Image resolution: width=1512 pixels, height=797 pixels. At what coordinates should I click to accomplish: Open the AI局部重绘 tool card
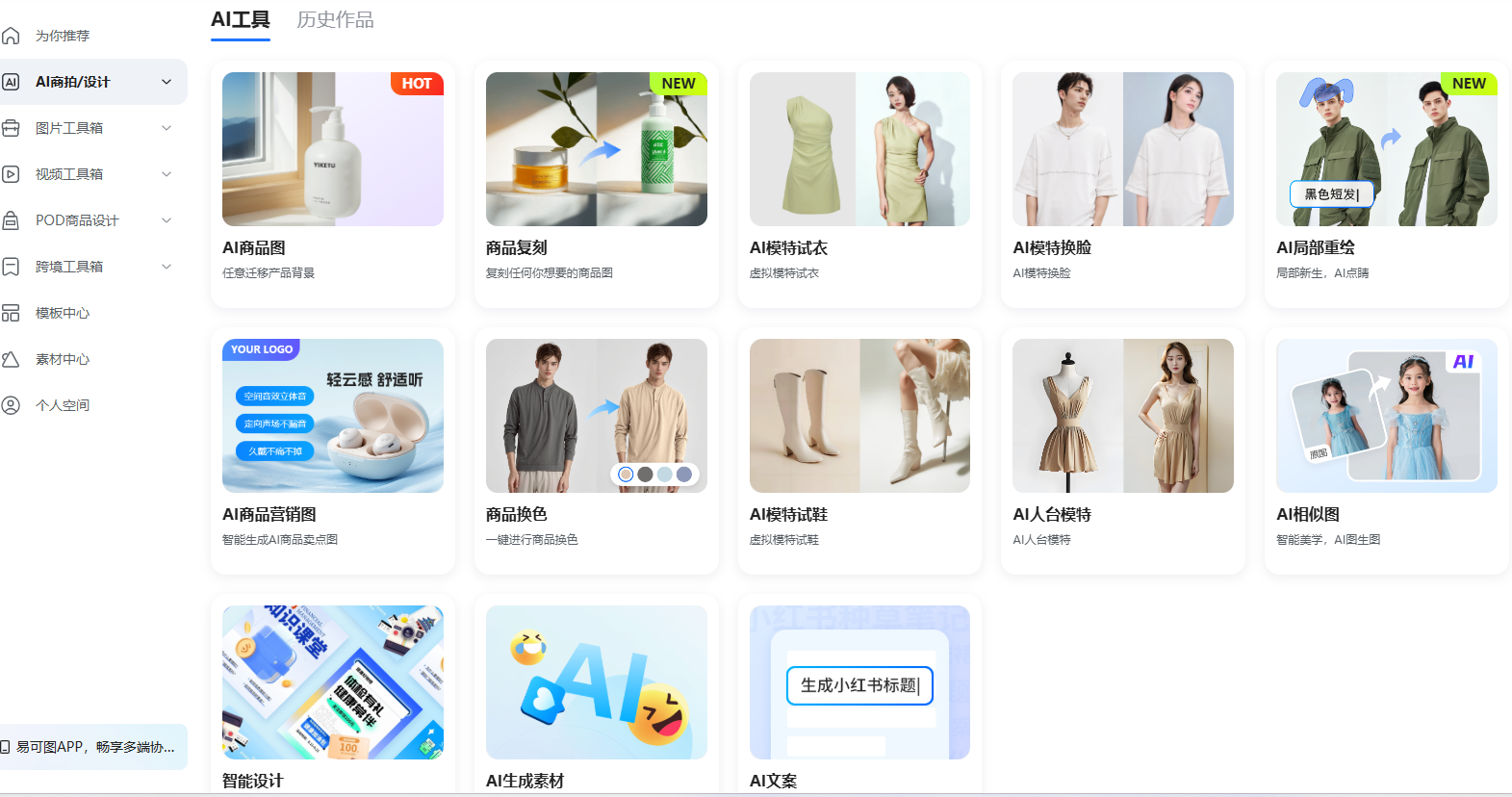(1386, 183)
